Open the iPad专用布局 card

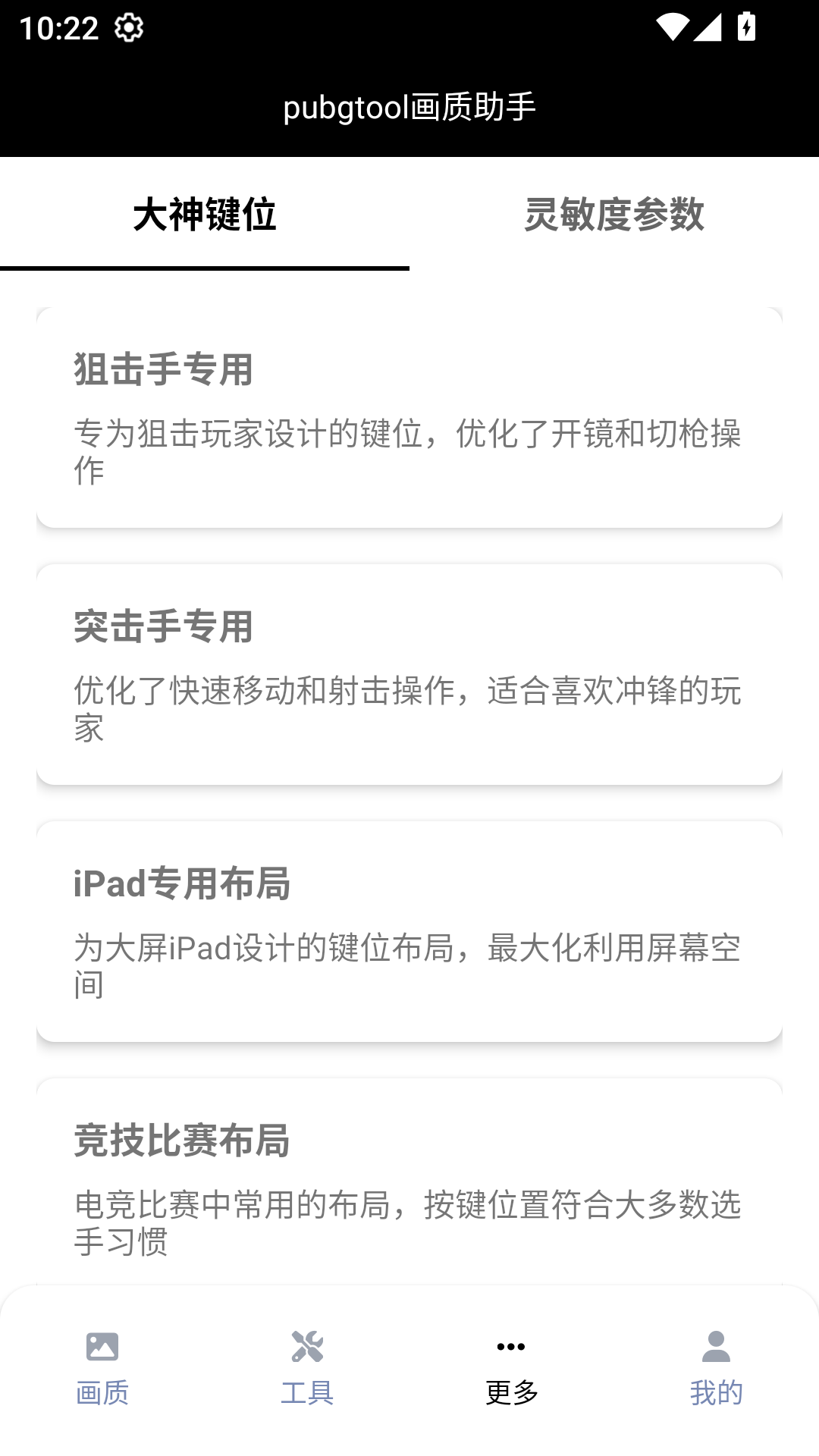[x=409, y=929]
